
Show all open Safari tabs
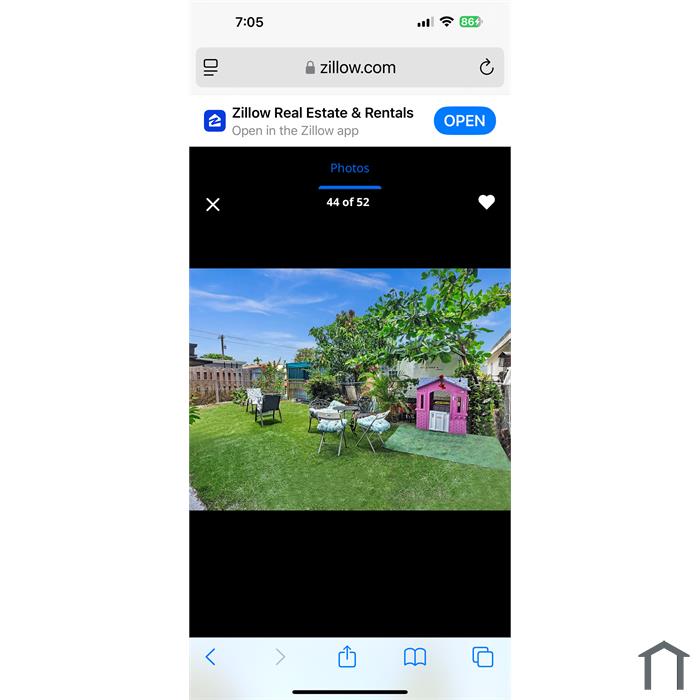(x=483, y=657)
